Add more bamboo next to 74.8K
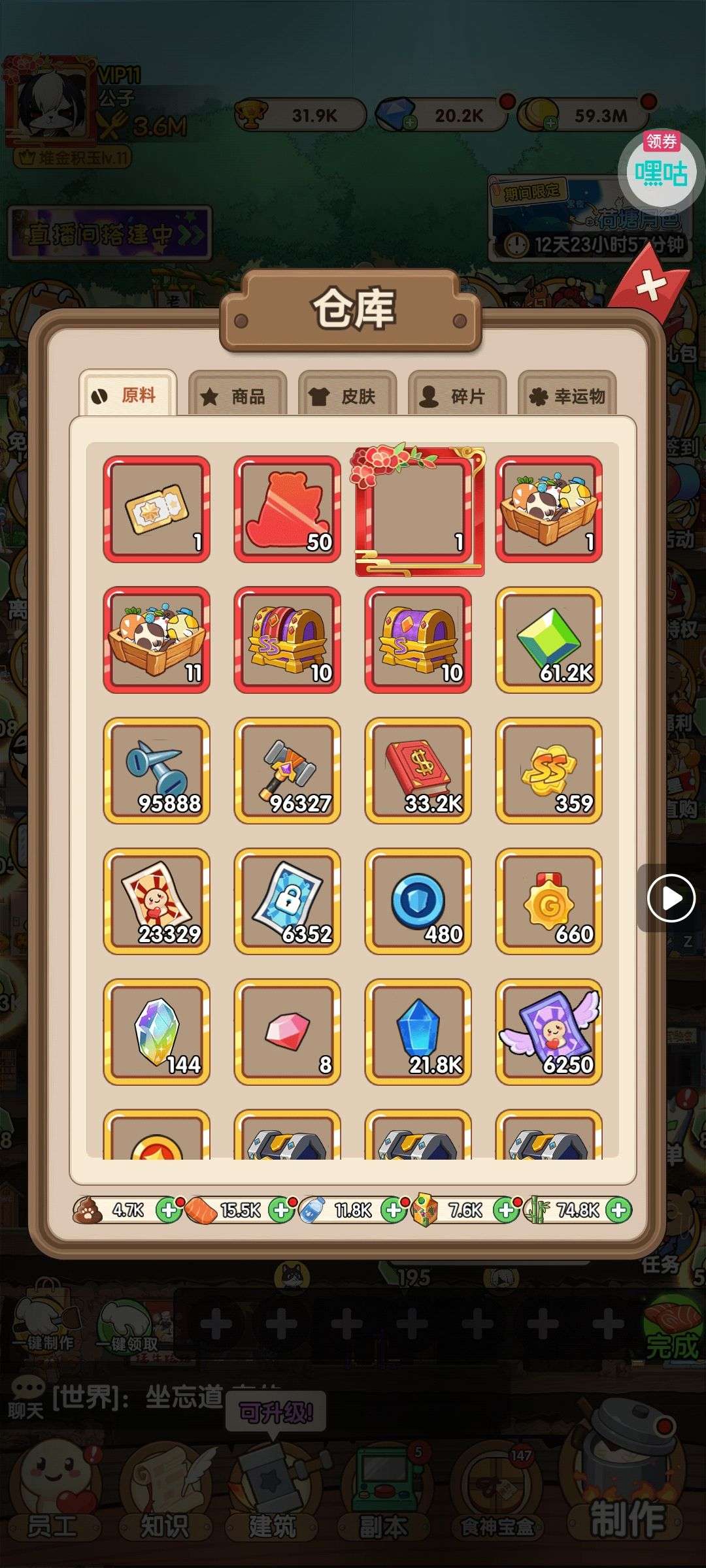706x1568 pixels. tap(618, 1211)
